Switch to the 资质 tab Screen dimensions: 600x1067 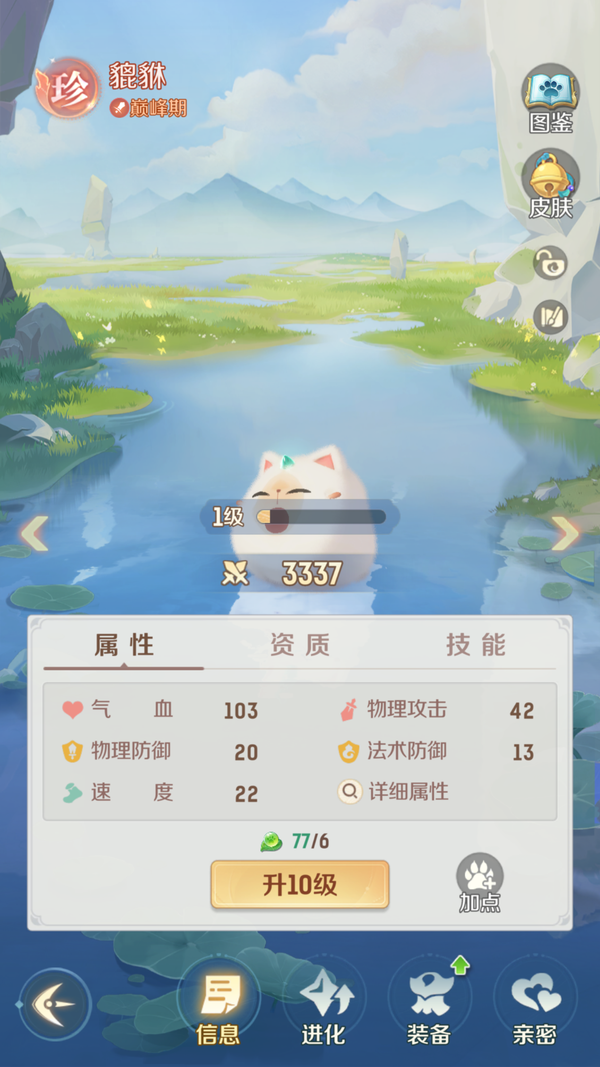[x=300, y=645]
